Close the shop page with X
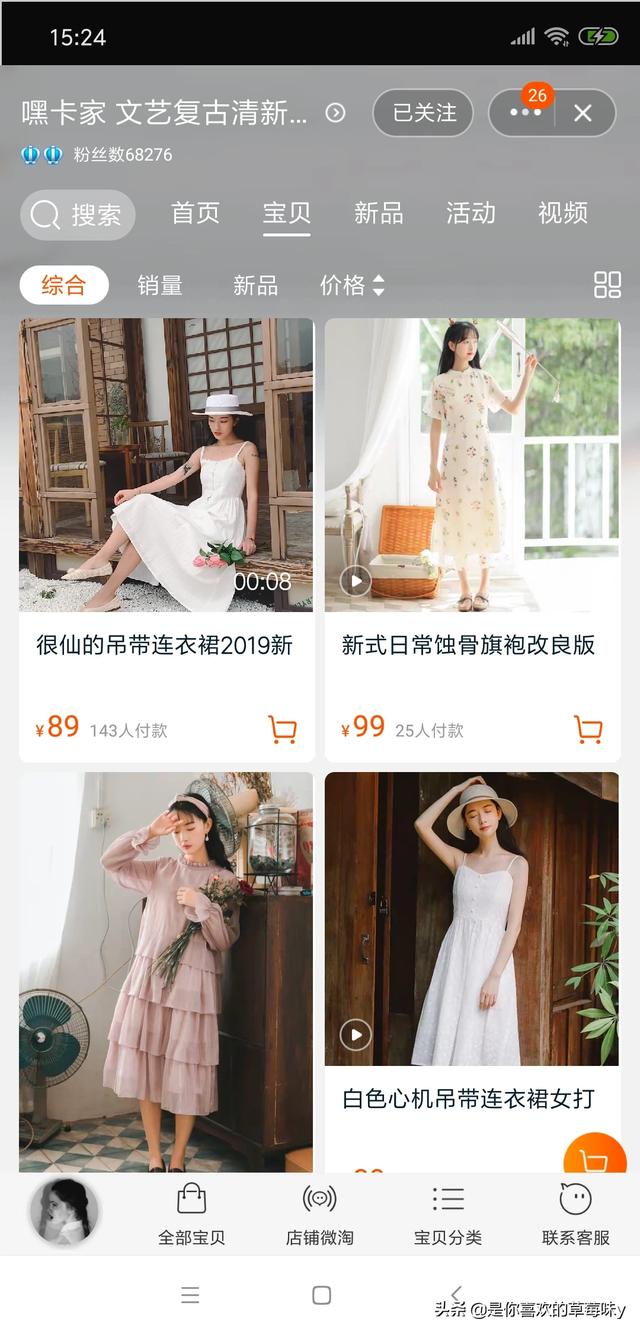The width and height of the screenshot is (640, 1332). 583,113
